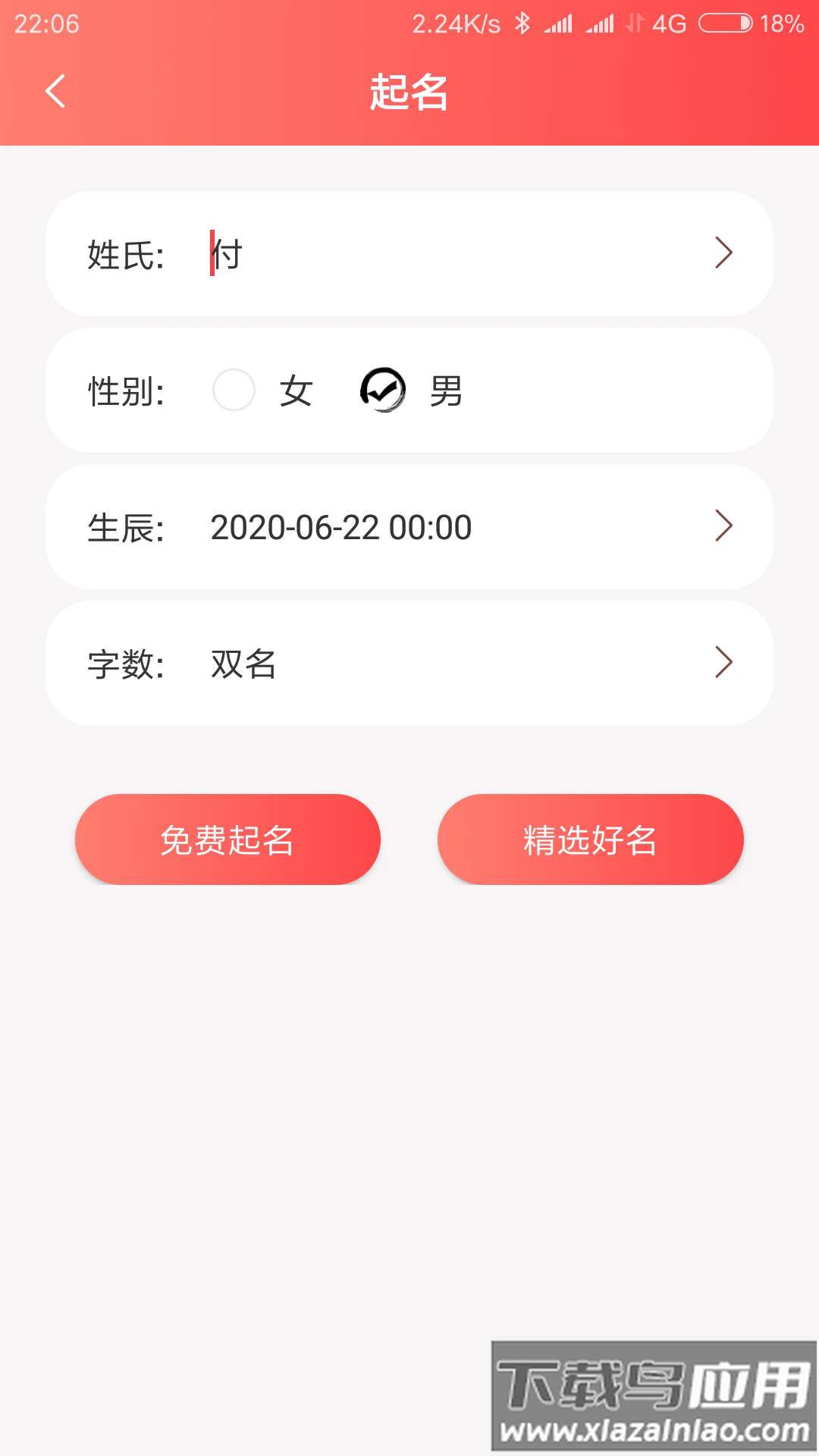The height and width of the screenshot is (1456, 819).
Task: Click the surname input field showing 付
Action: 227,255
